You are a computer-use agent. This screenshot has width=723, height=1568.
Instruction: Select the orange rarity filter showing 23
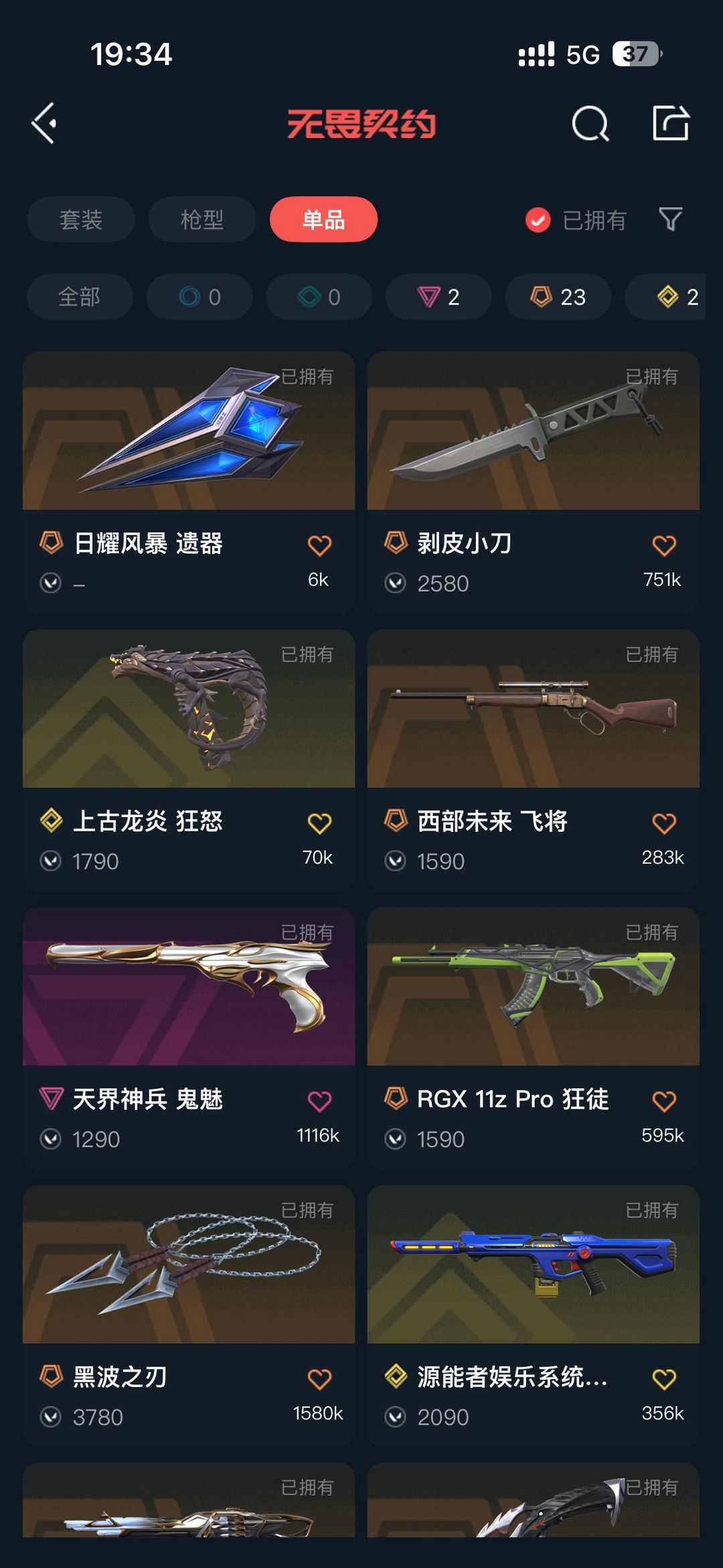(x=558, y=297)
